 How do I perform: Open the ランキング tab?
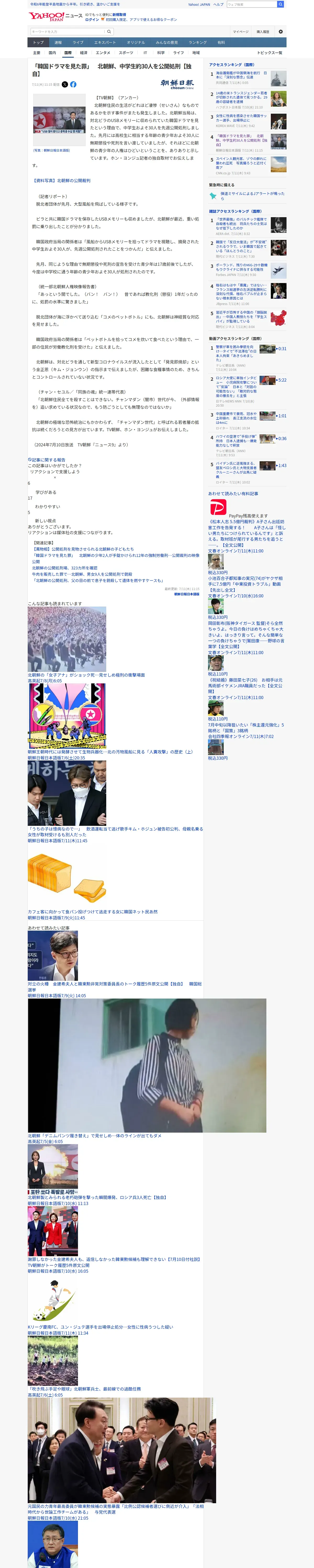[198, 43]
